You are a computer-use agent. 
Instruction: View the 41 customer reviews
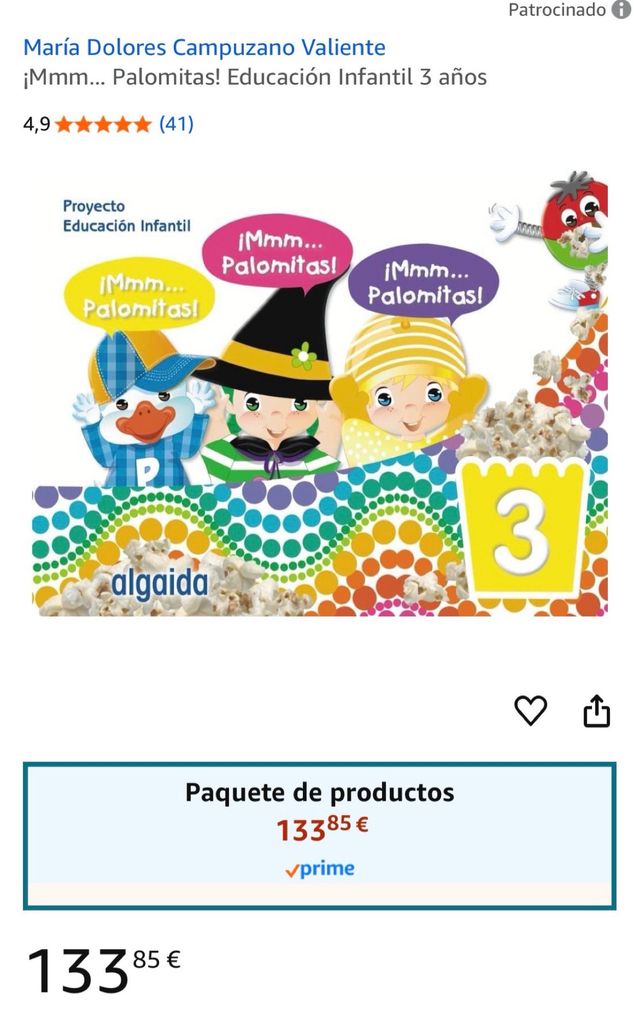click(176, 124)
